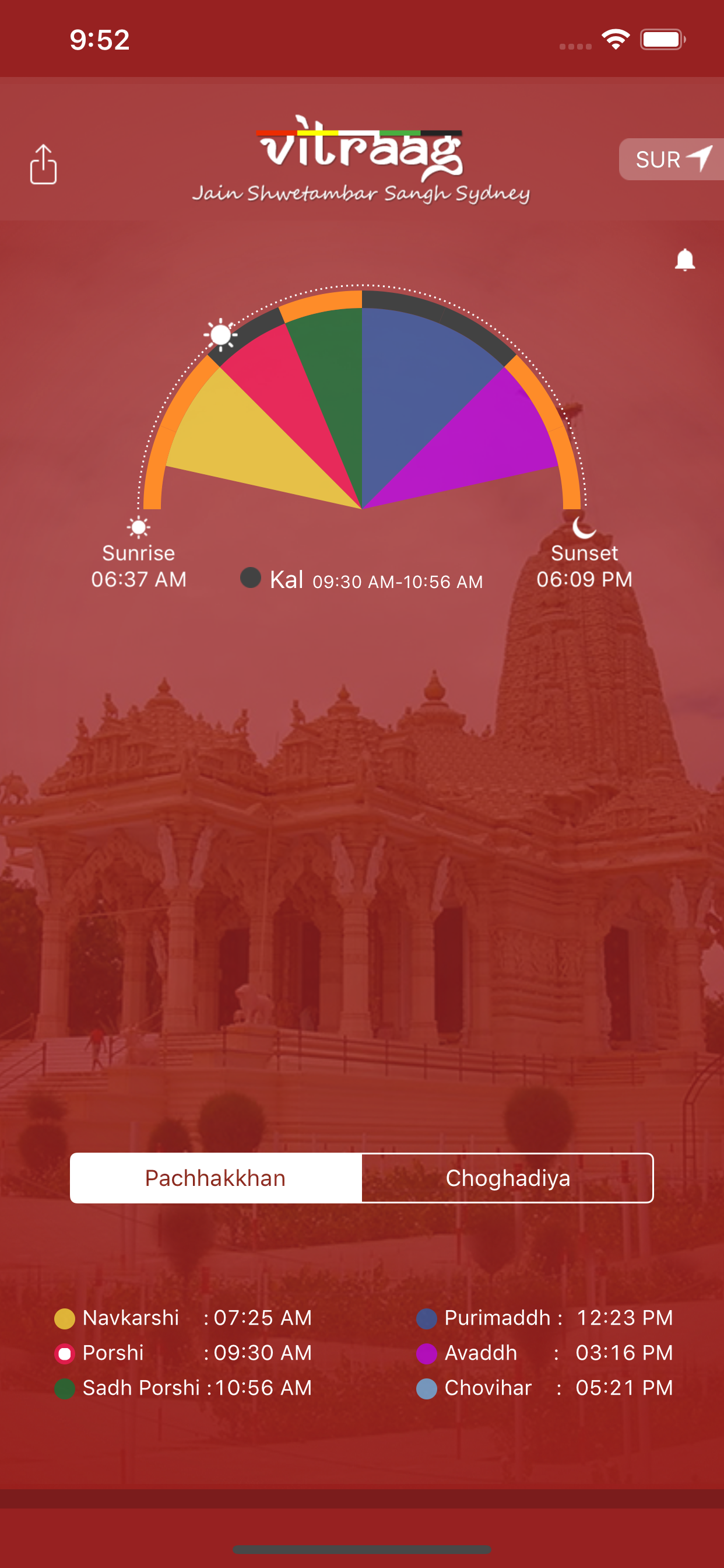724x1568 pixels.
Task: Switch to the Choghadiya tab
Action: click(507, 1177)
